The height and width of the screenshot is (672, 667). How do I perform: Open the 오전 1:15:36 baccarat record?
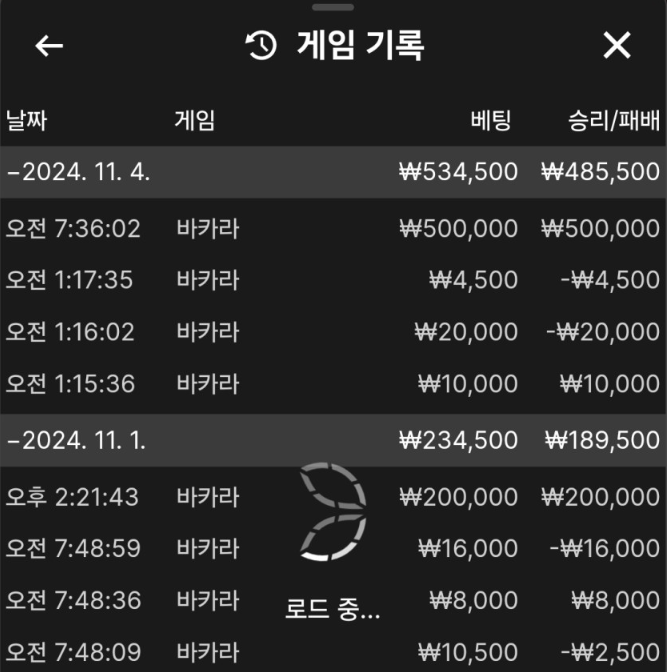333,384
